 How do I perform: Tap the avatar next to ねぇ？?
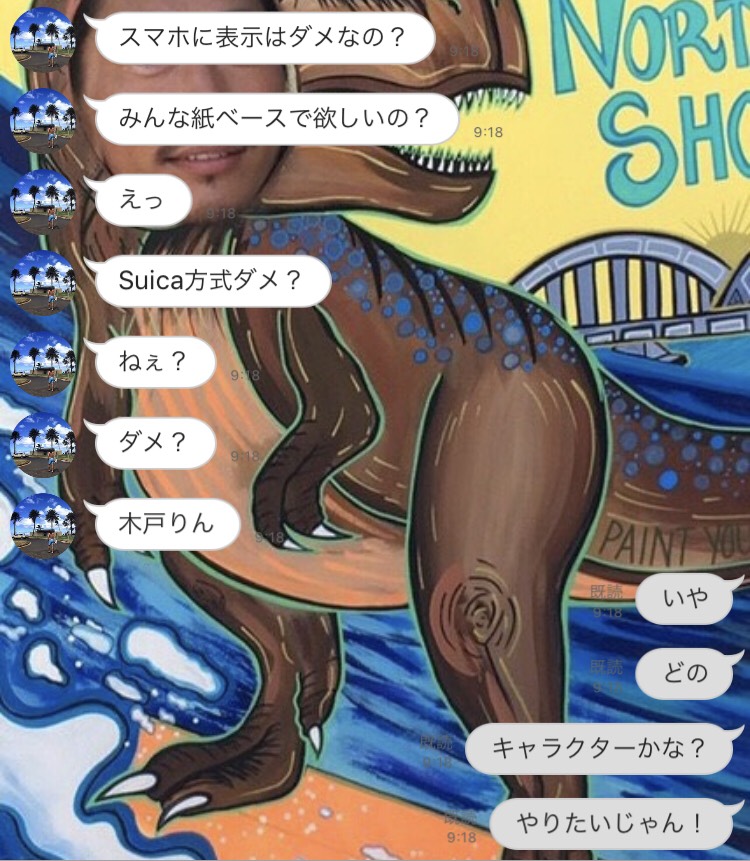pos(42,364)
